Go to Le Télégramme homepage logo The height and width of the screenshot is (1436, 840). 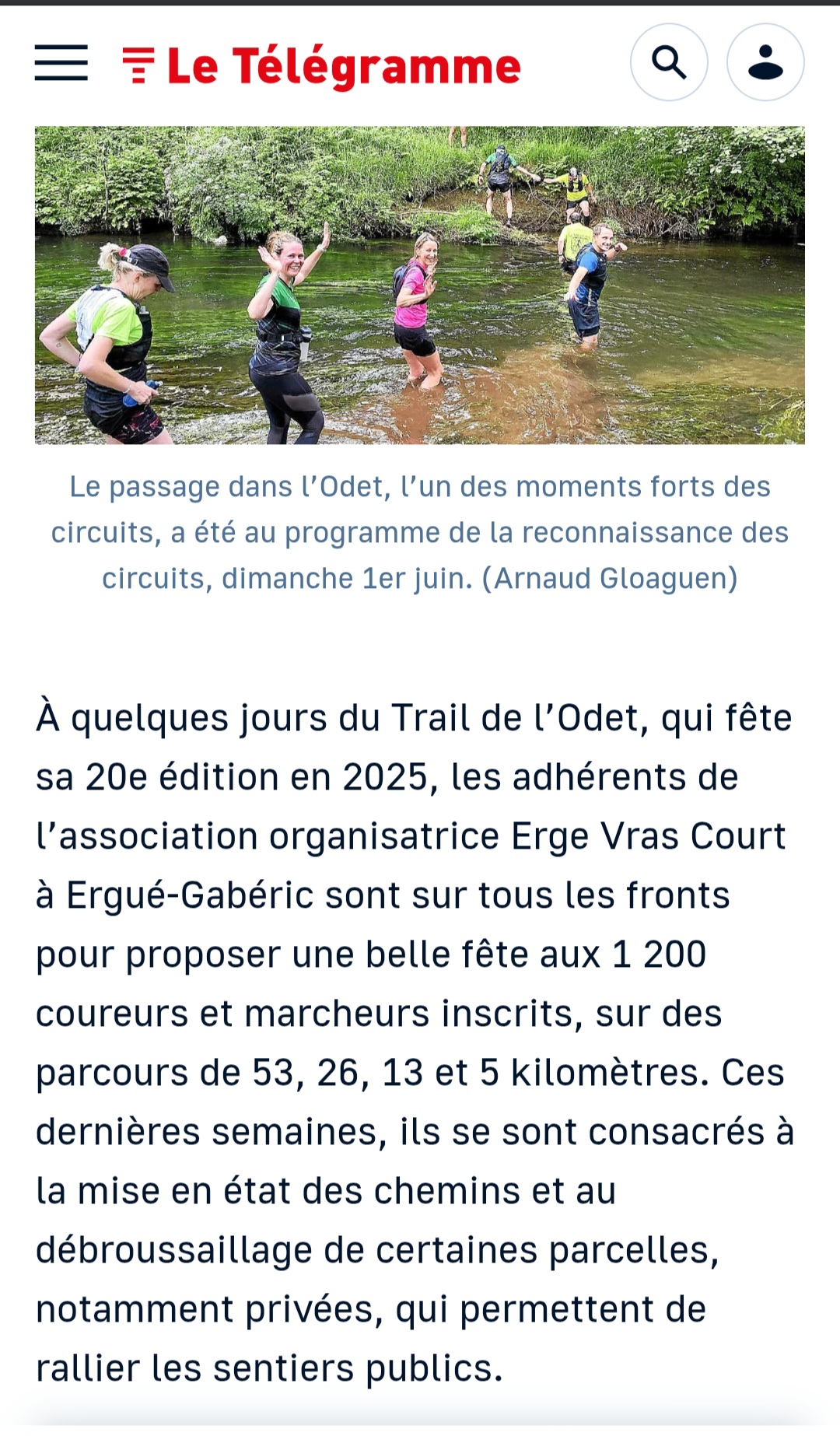321,65
